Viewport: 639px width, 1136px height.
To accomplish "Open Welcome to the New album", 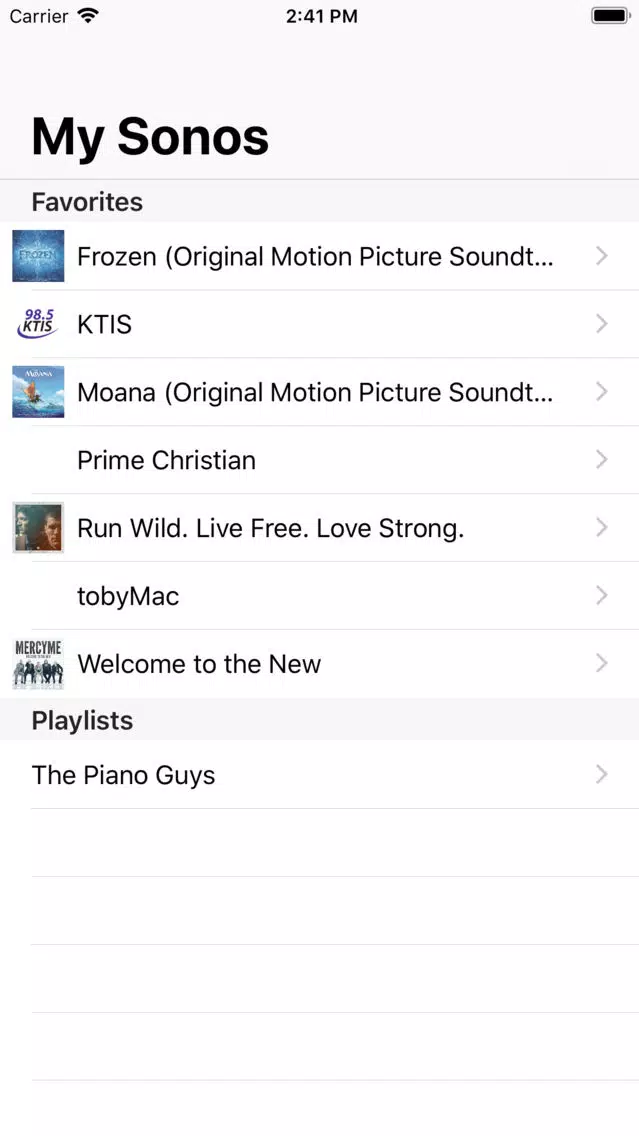I will 320,664.
